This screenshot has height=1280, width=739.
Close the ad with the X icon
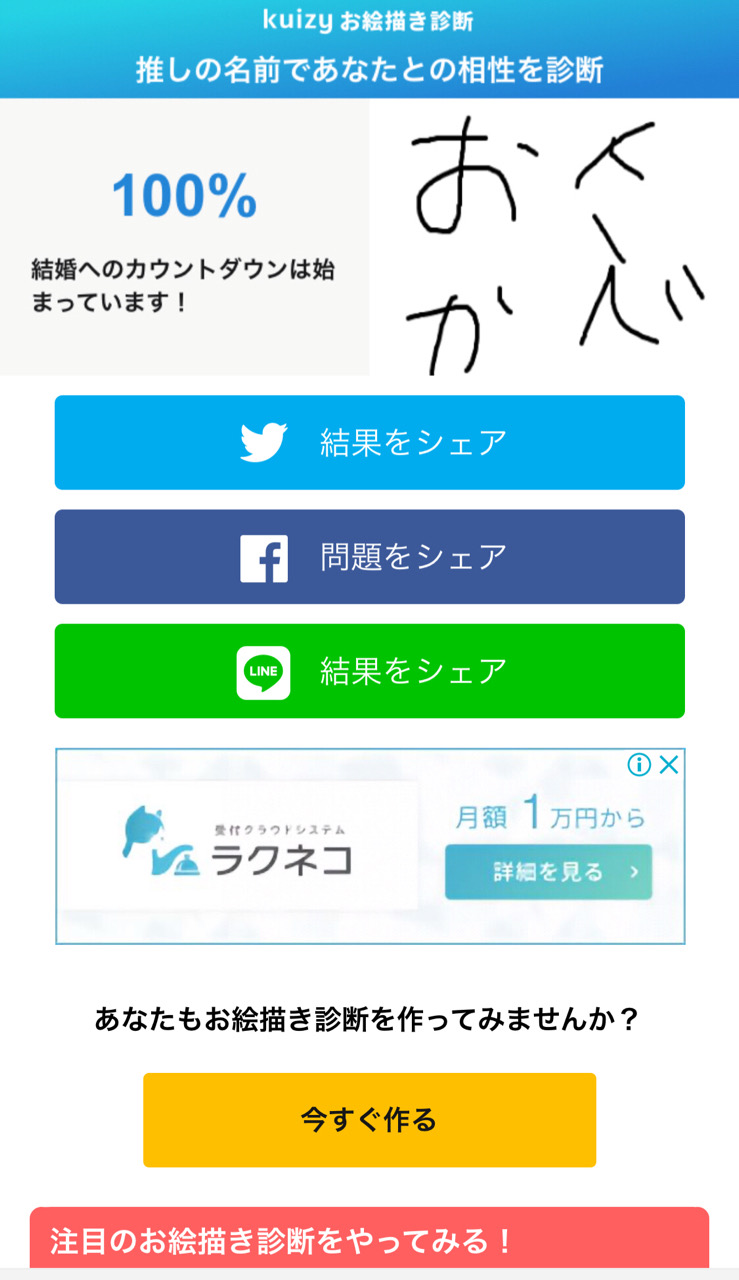[669, 765]
